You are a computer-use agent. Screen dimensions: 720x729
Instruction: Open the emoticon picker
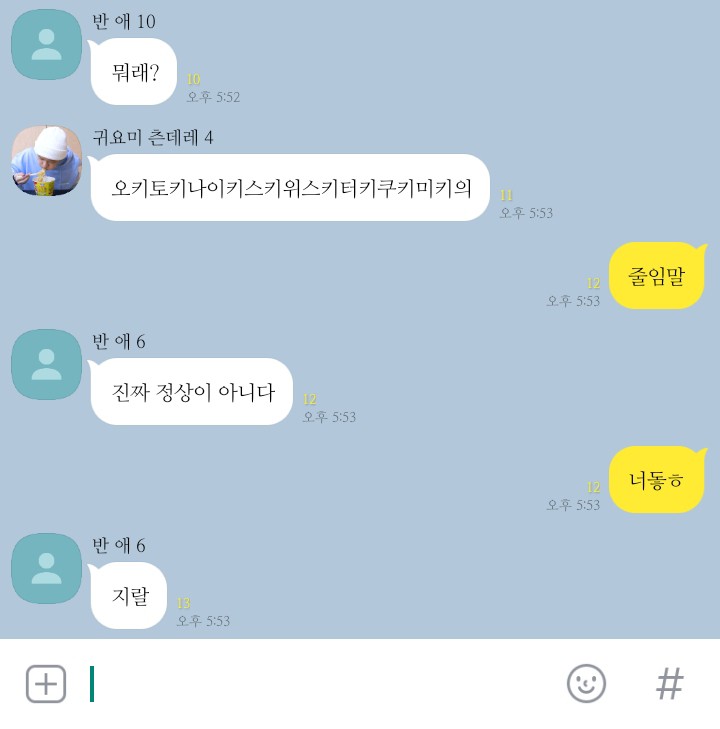(x=586, y=684)
